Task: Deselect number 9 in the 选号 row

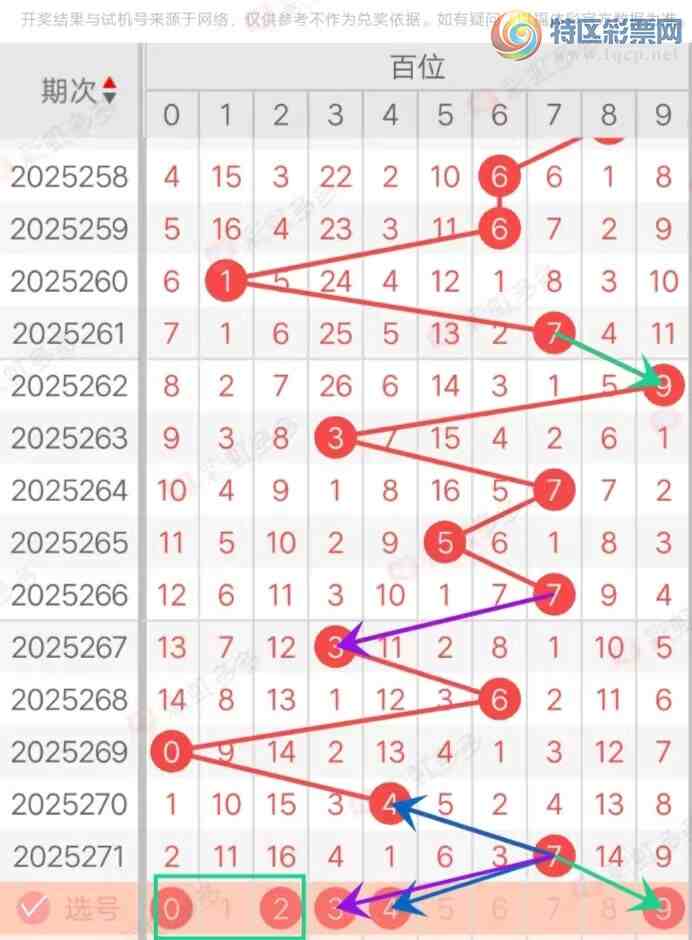Action: (664, 909)
